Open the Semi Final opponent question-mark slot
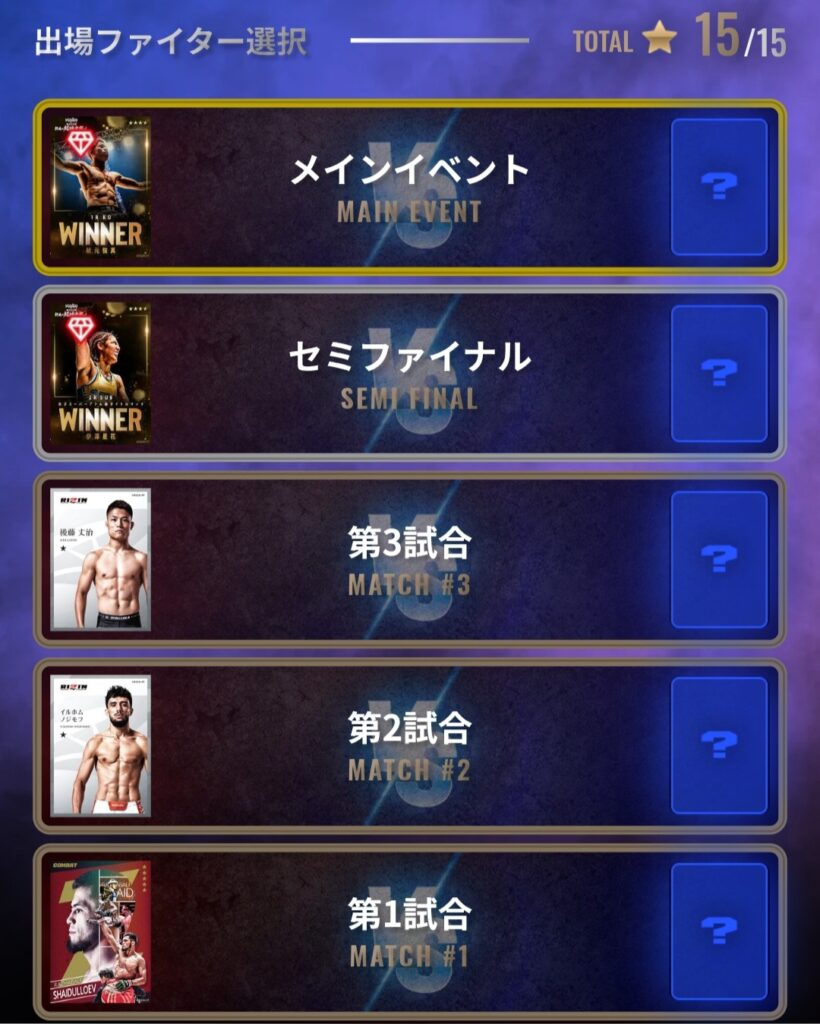 pos(719,373)
